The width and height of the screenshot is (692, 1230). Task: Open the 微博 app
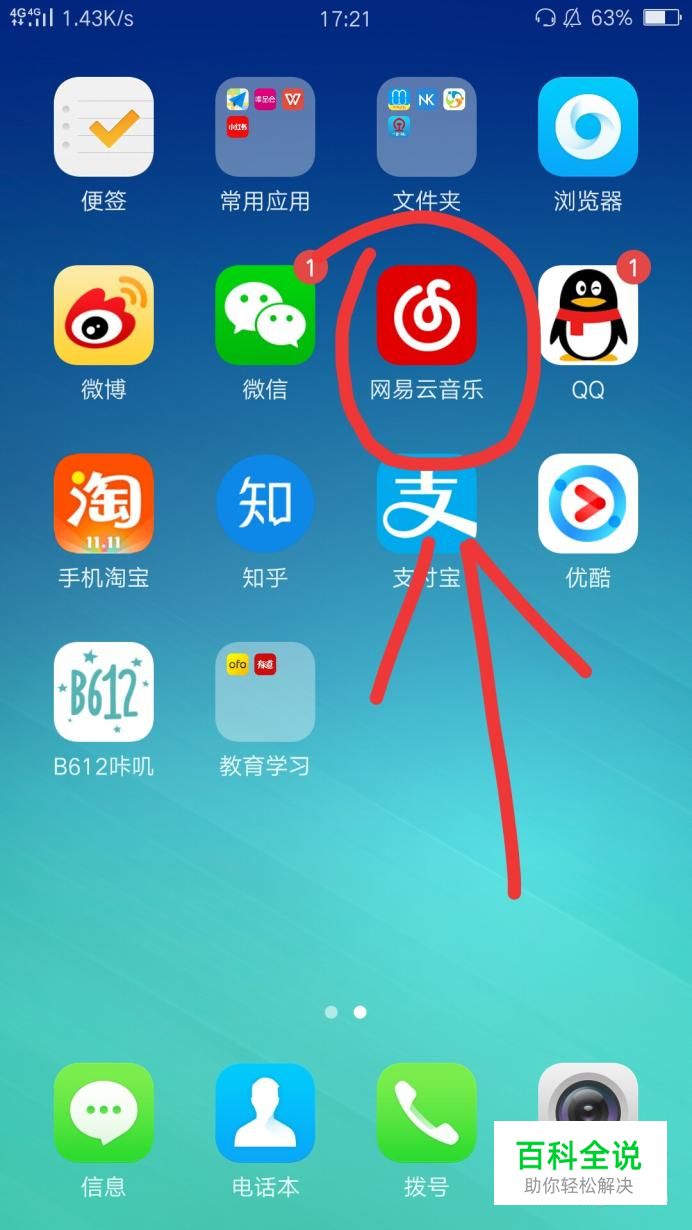104,315
